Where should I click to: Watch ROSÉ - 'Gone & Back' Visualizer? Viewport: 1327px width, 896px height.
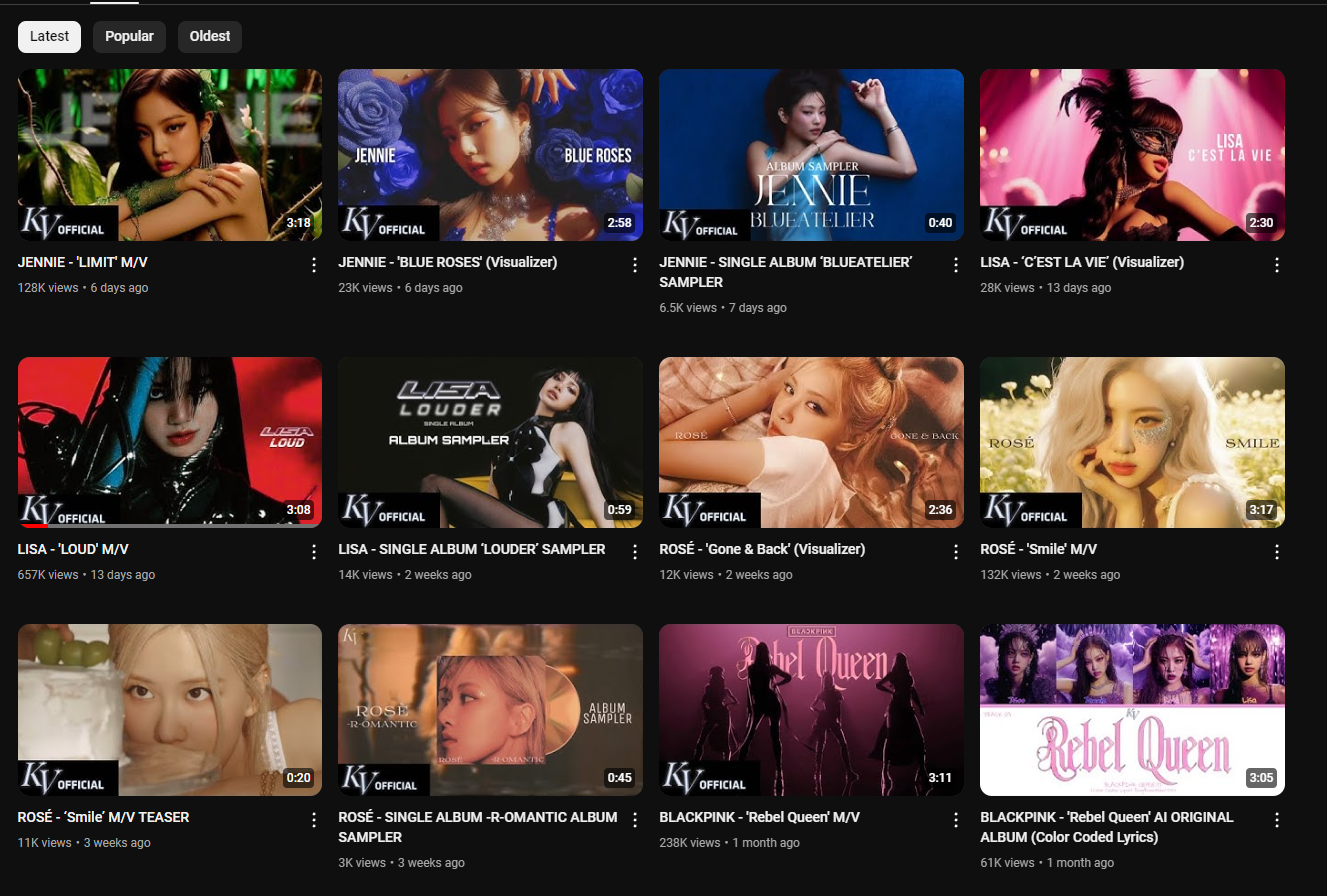coord(811,442)
